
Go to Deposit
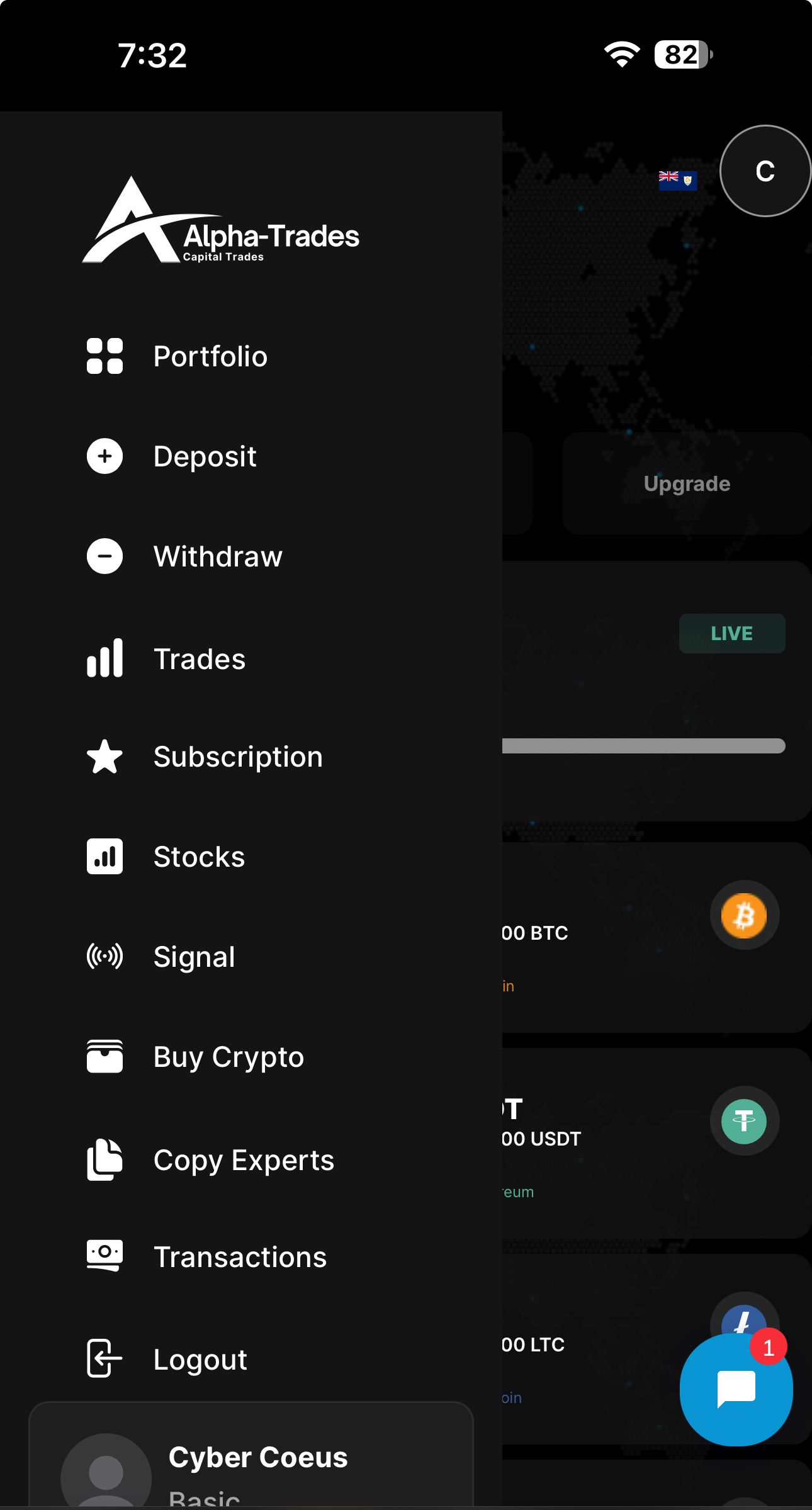(172, 456)
